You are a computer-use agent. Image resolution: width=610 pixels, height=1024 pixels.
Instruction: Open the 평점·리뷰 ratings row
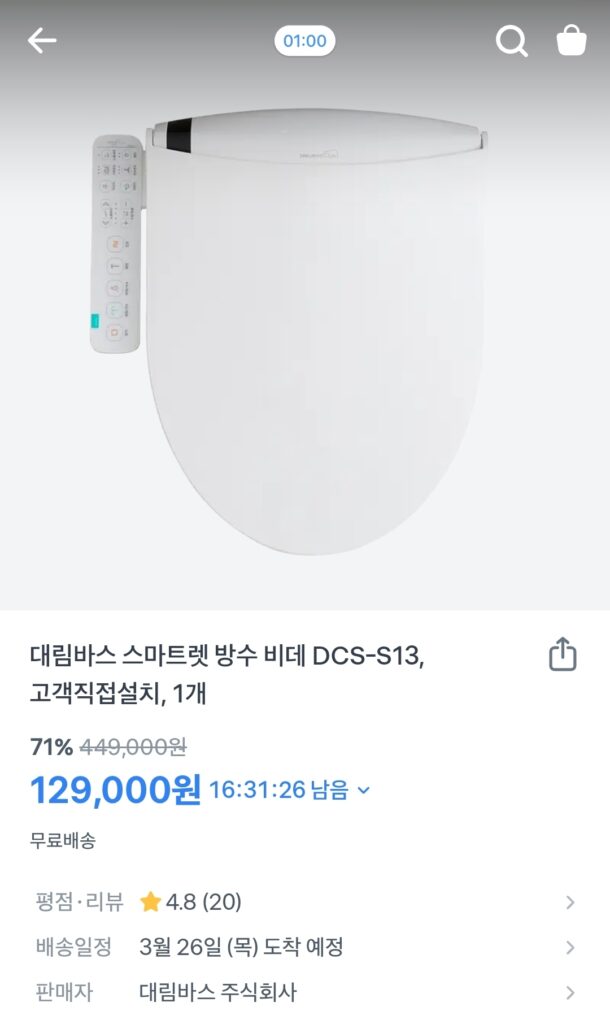(304, 902)
